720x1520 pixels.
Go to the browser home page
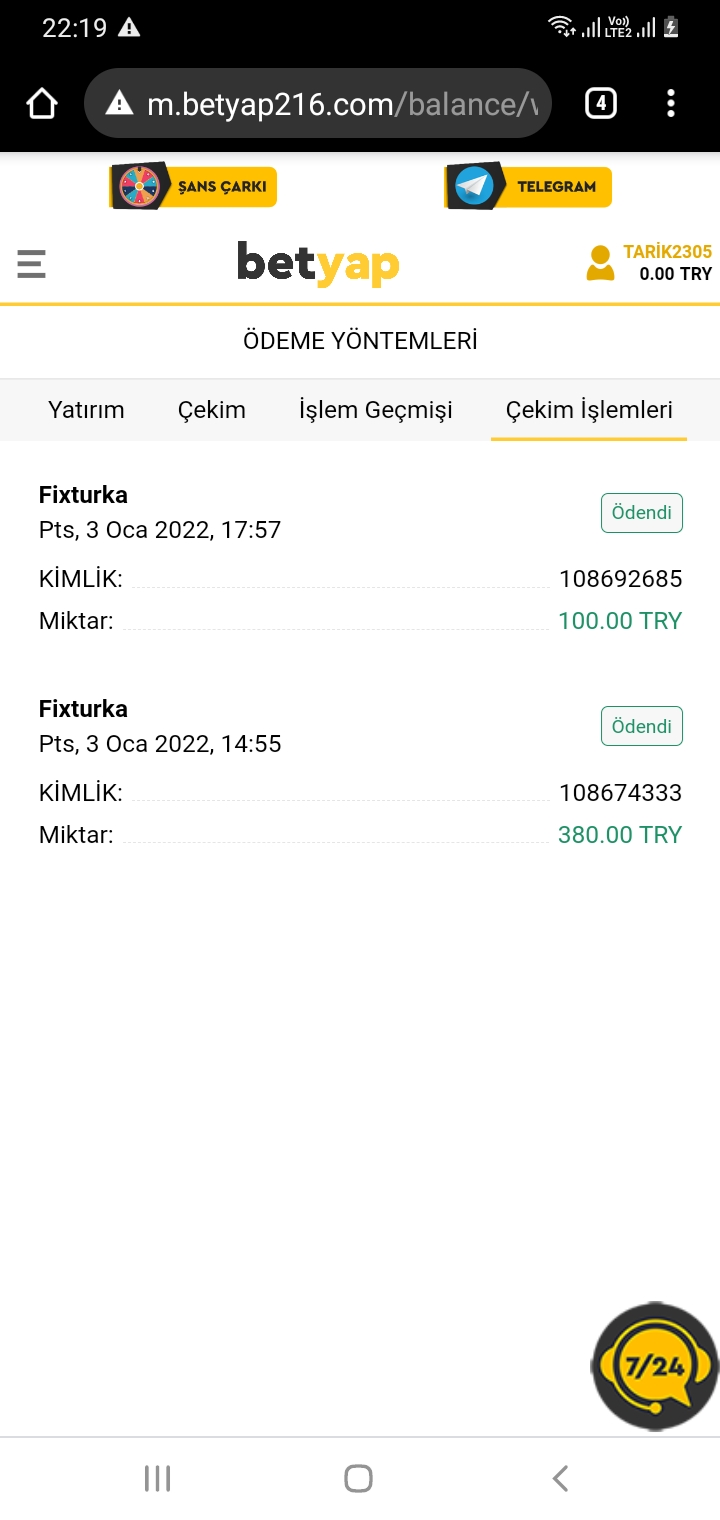42,103
